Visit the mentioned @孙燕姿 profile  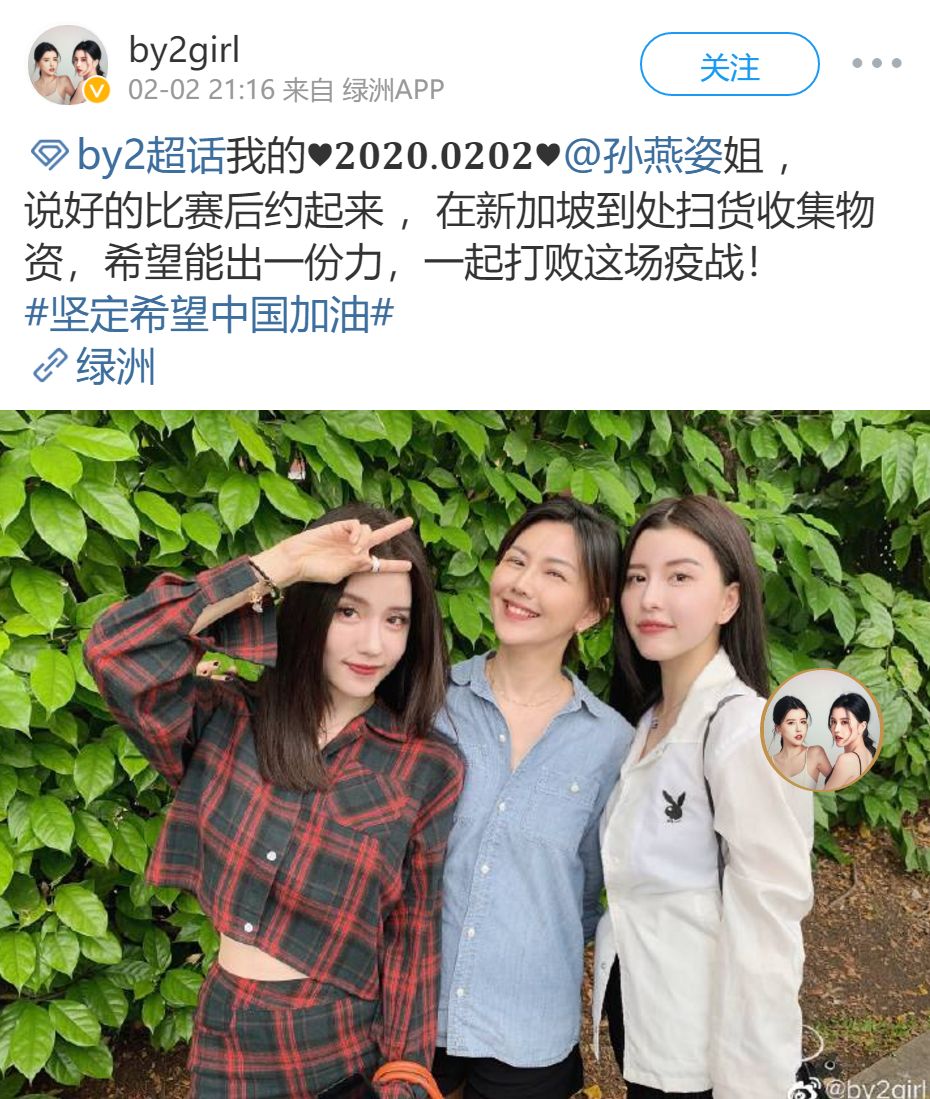click(x=642, y=155)
